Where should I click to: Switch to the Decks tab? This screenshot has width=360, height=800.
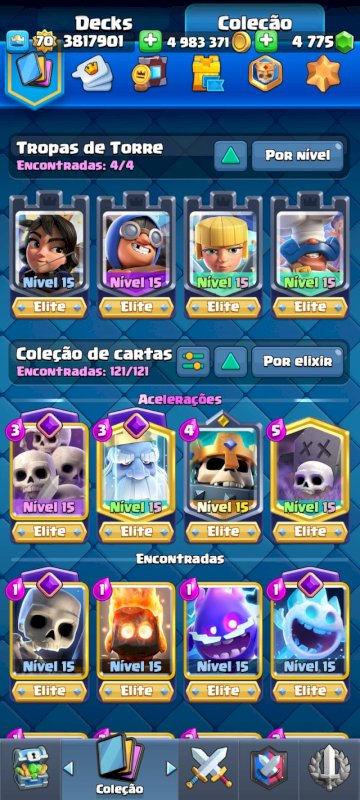point(104,22)
